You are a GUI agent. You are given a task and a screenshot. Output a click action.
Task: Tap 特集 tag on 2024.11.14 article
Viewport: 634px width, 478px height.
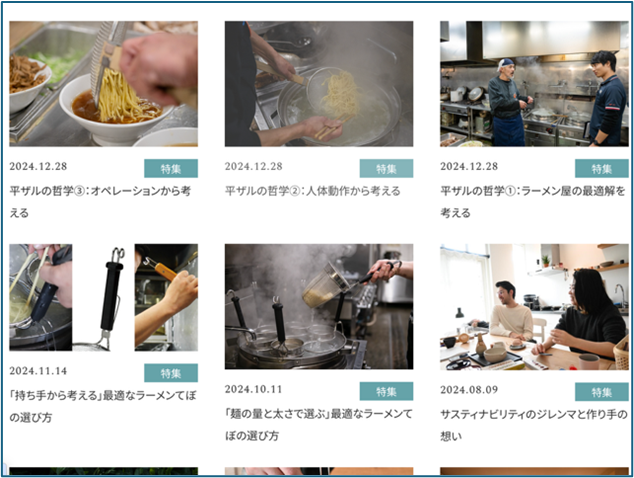coord(170,373)
